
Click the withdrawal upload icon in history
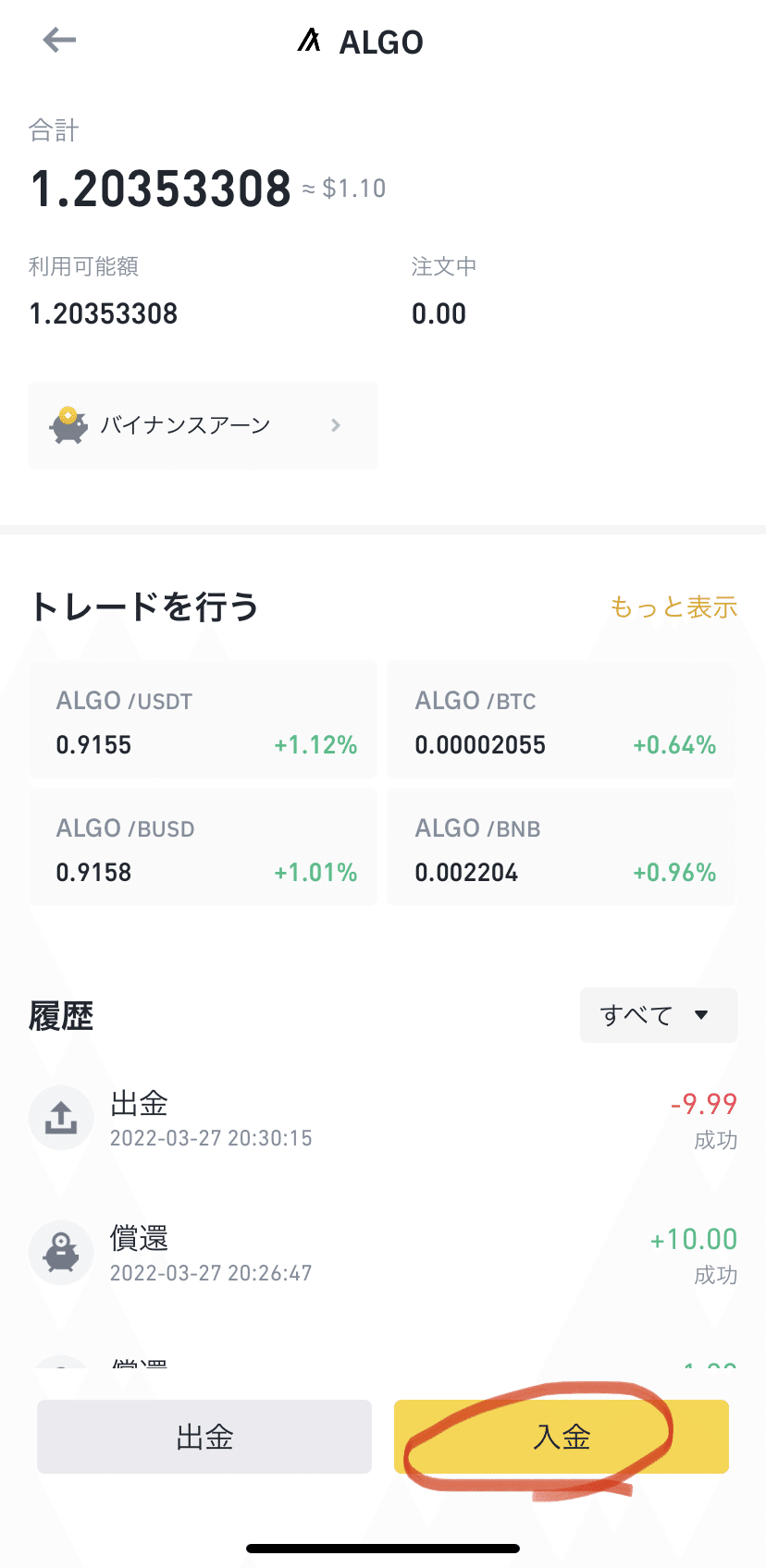pos(60,1118)
